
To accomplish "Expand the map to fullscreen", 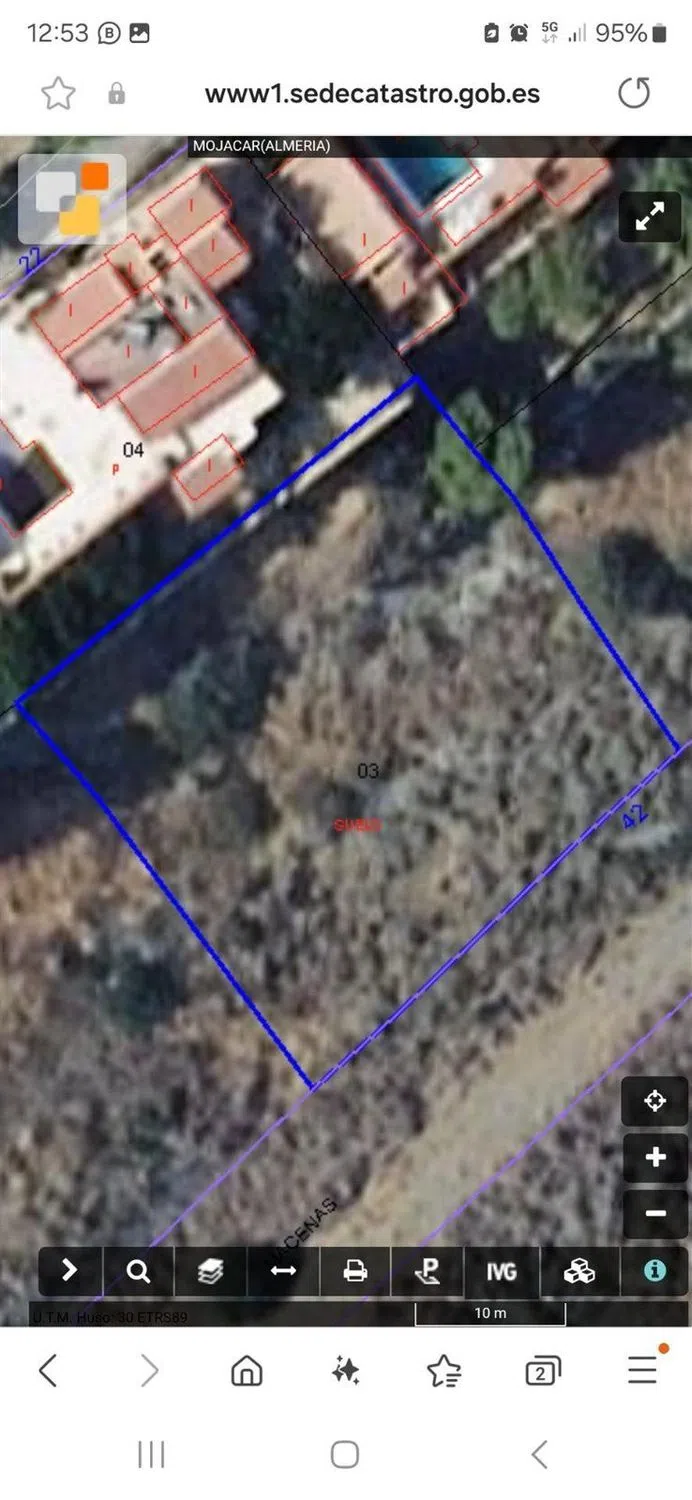I will [650, 218].
